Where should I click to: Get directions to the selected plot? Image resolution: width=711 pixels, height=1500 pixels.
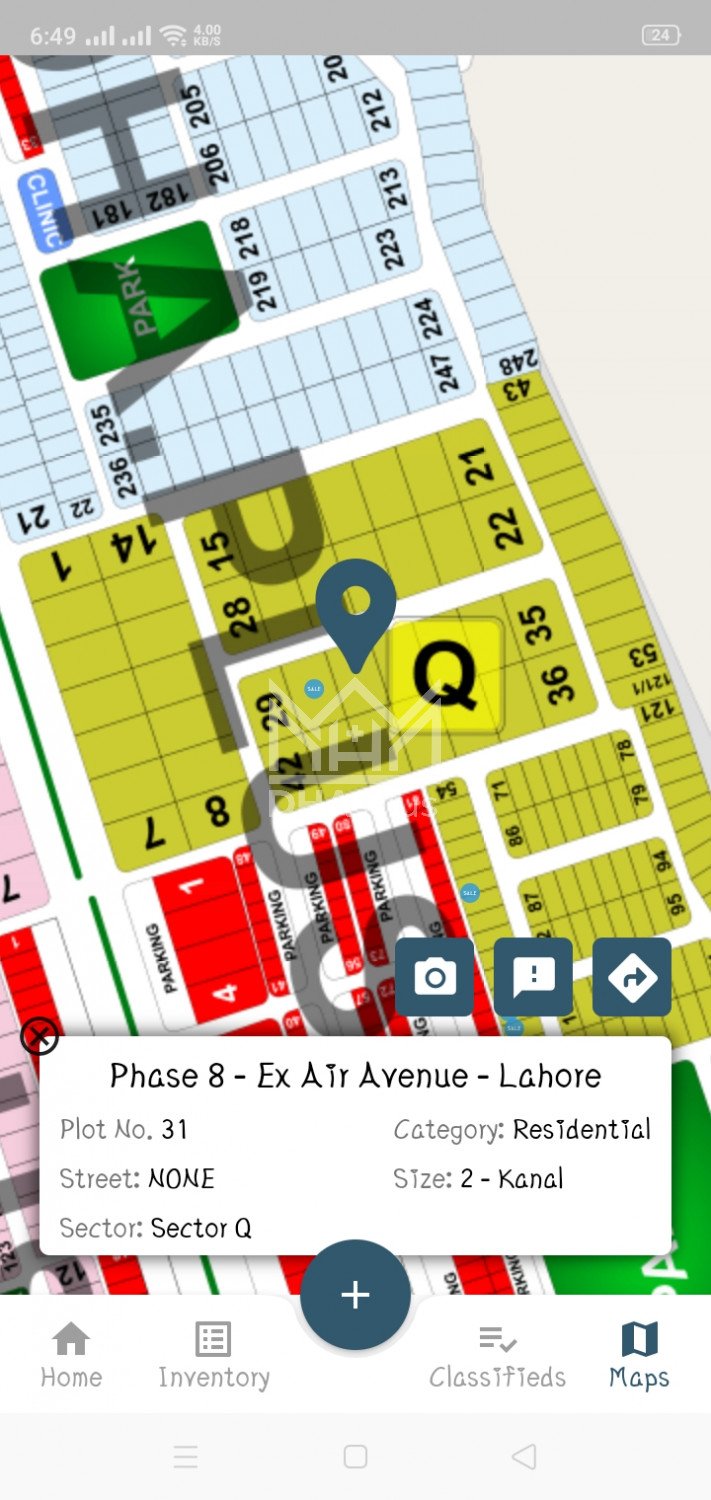coord(632,977)
